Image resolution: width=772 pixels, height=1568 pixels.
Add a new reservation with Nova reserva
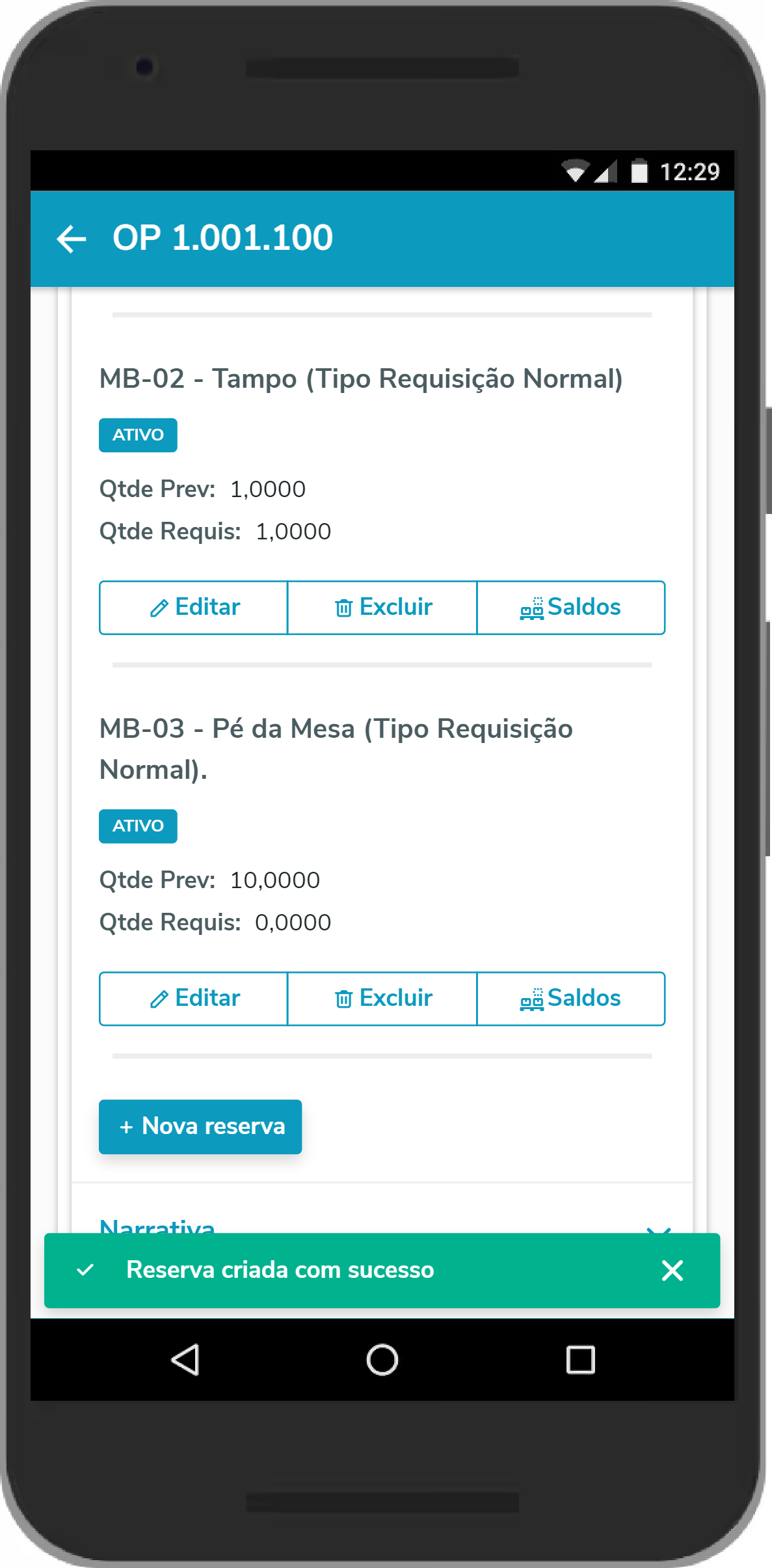200,1126
